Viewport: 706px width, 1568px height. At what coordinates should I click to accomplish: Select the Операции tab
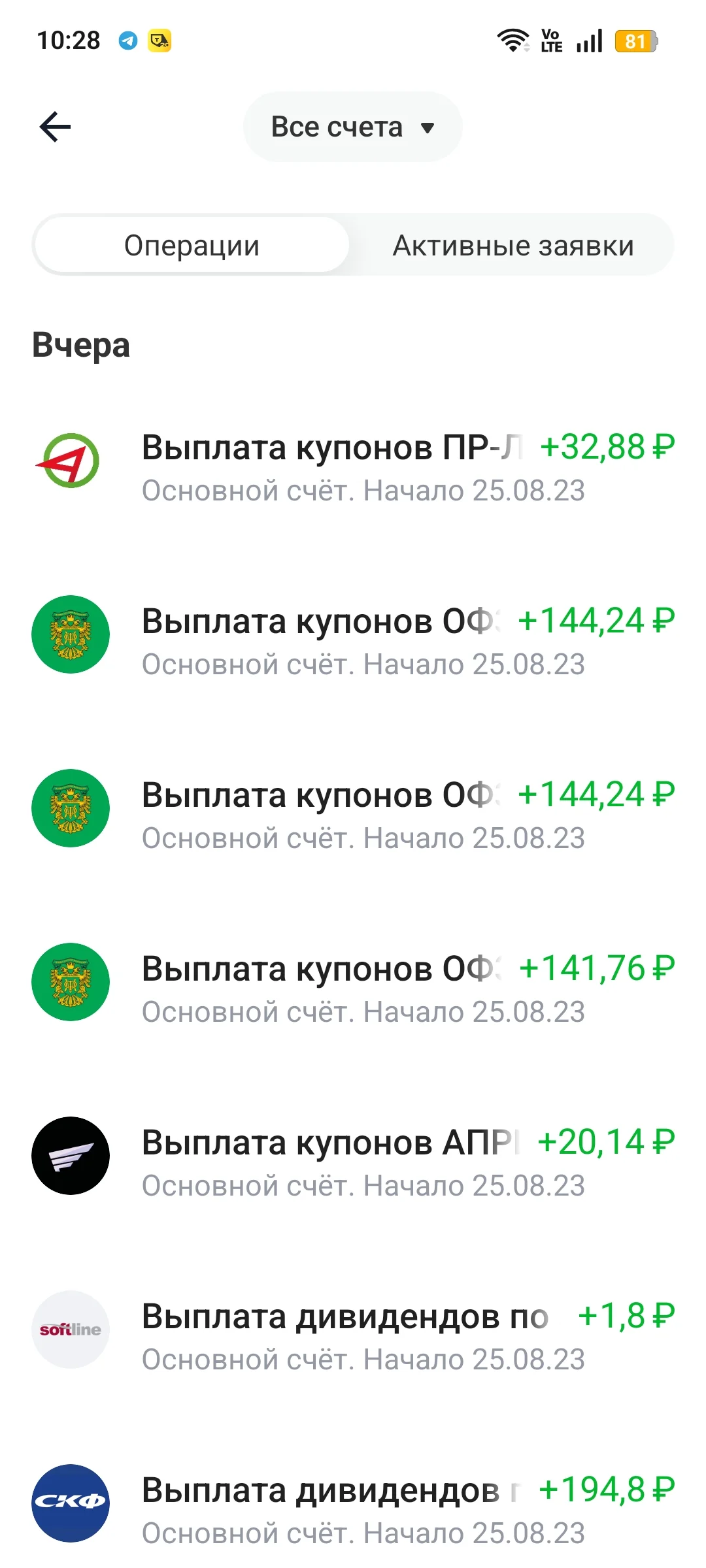click(192, 246)
